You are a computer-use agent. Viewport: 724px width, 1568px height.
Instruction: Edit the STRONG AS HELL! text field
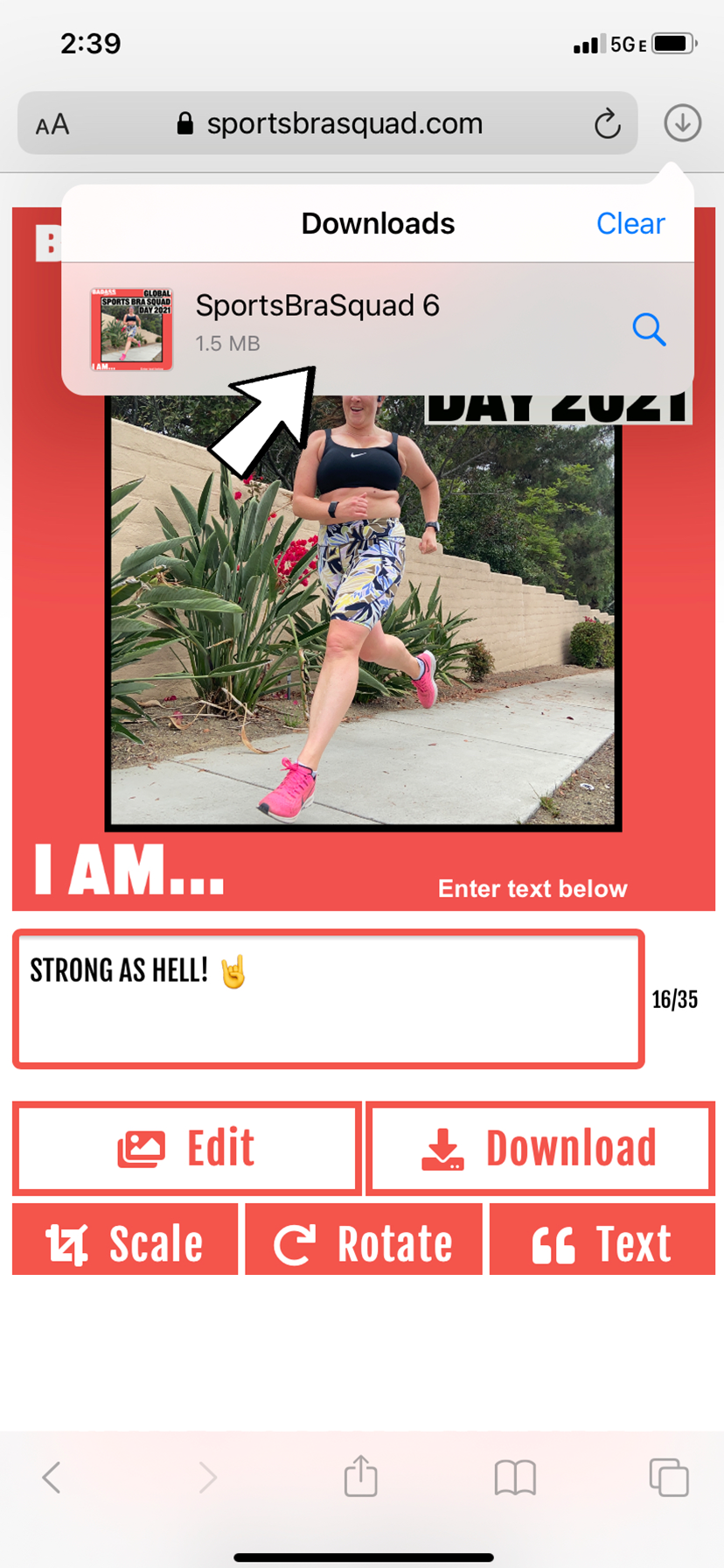tap(329, 999)
